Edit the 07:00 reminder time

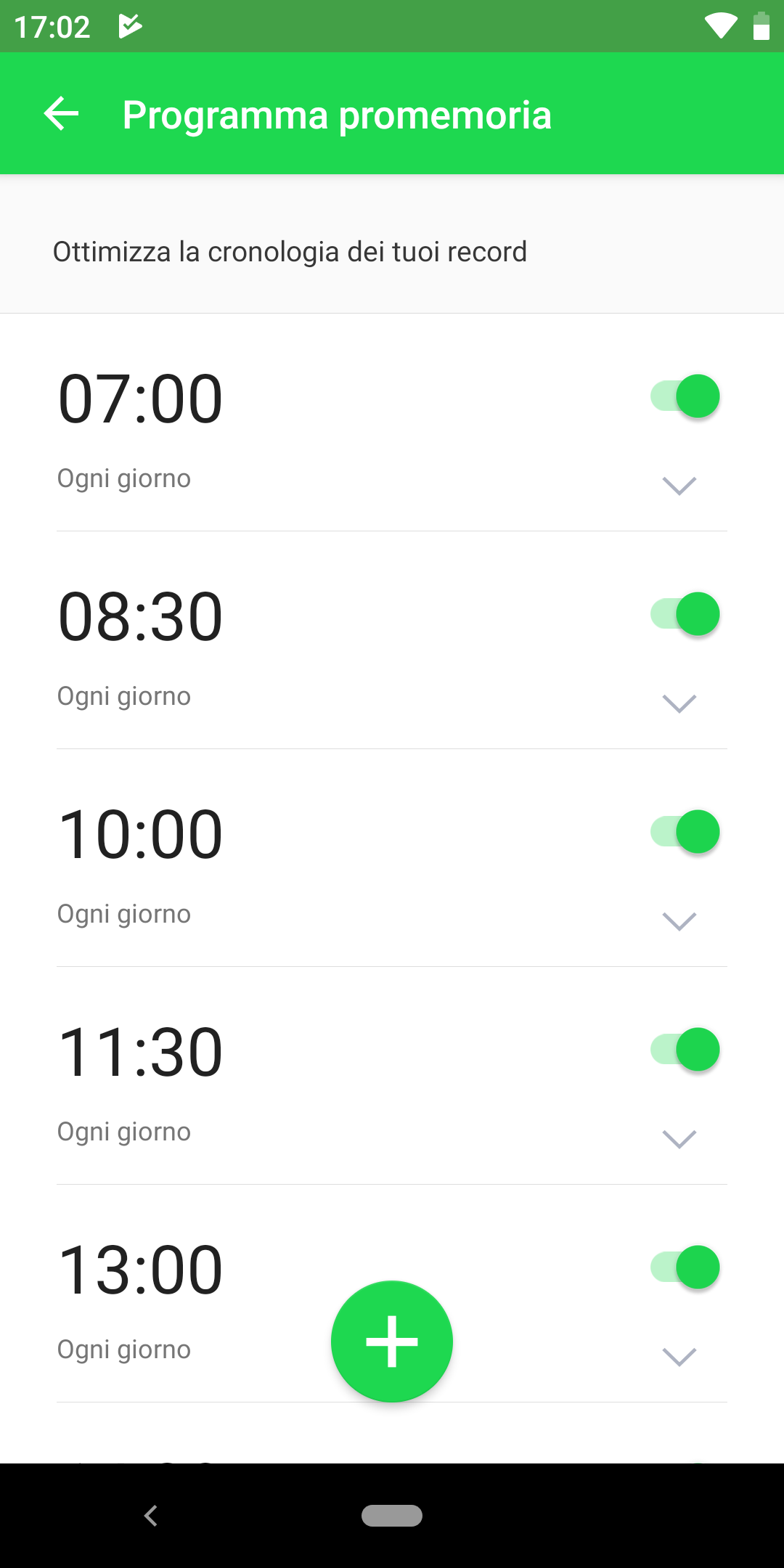140,399
